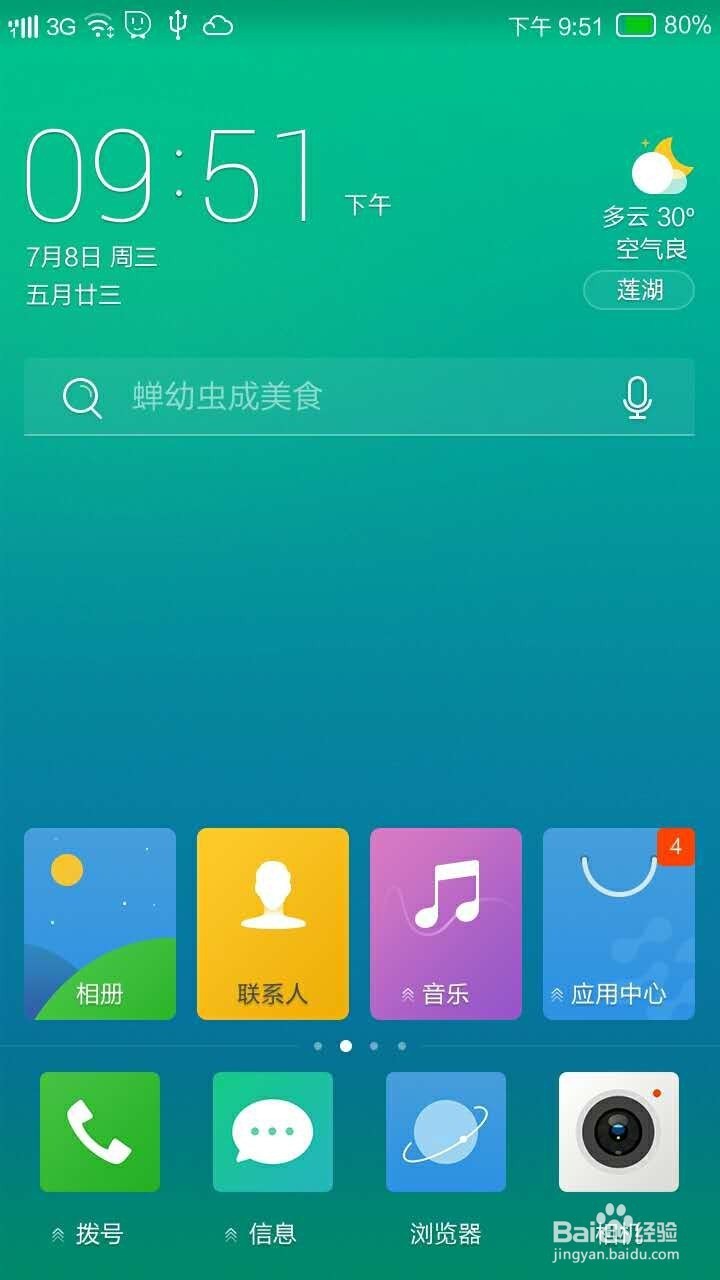Tap the hot search phrase 蝉幼虫成美食
The image size is (720, 1280).
click(227, 397)
